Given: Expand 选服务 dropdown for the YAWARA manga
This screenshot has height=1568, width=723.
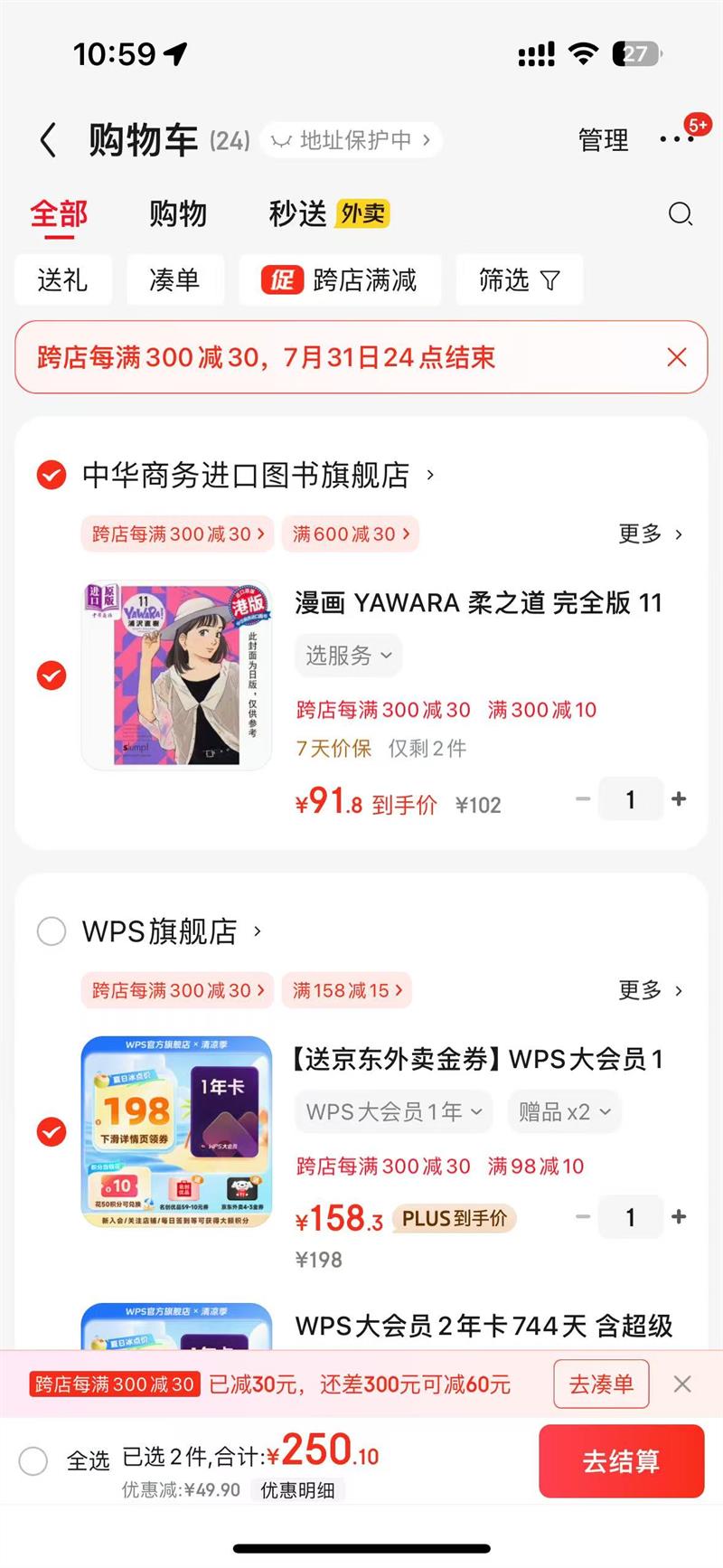Looking at the screenshot, I should (x=348, y=656).
